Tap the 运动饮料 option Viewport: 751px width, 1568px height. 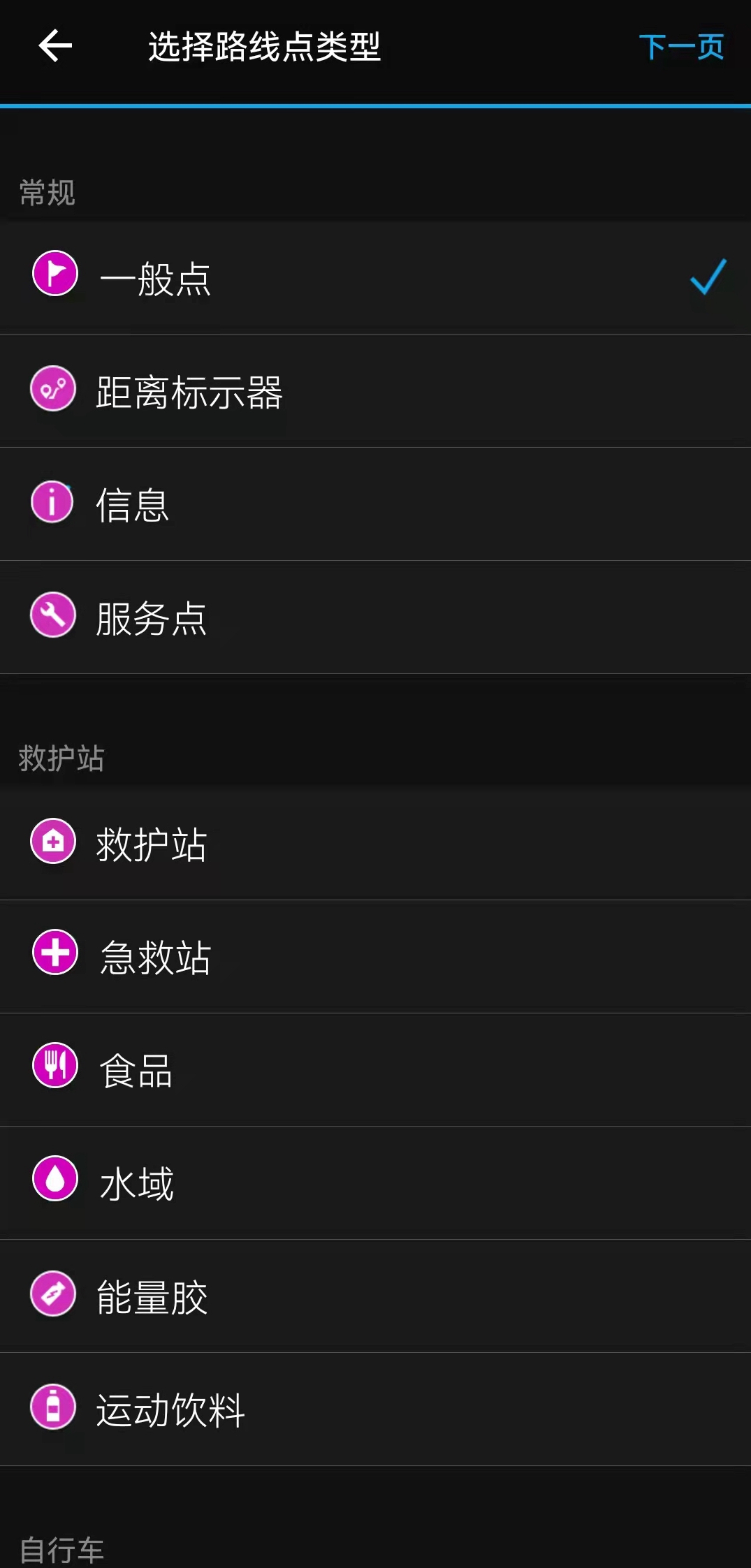[170, 1409]
